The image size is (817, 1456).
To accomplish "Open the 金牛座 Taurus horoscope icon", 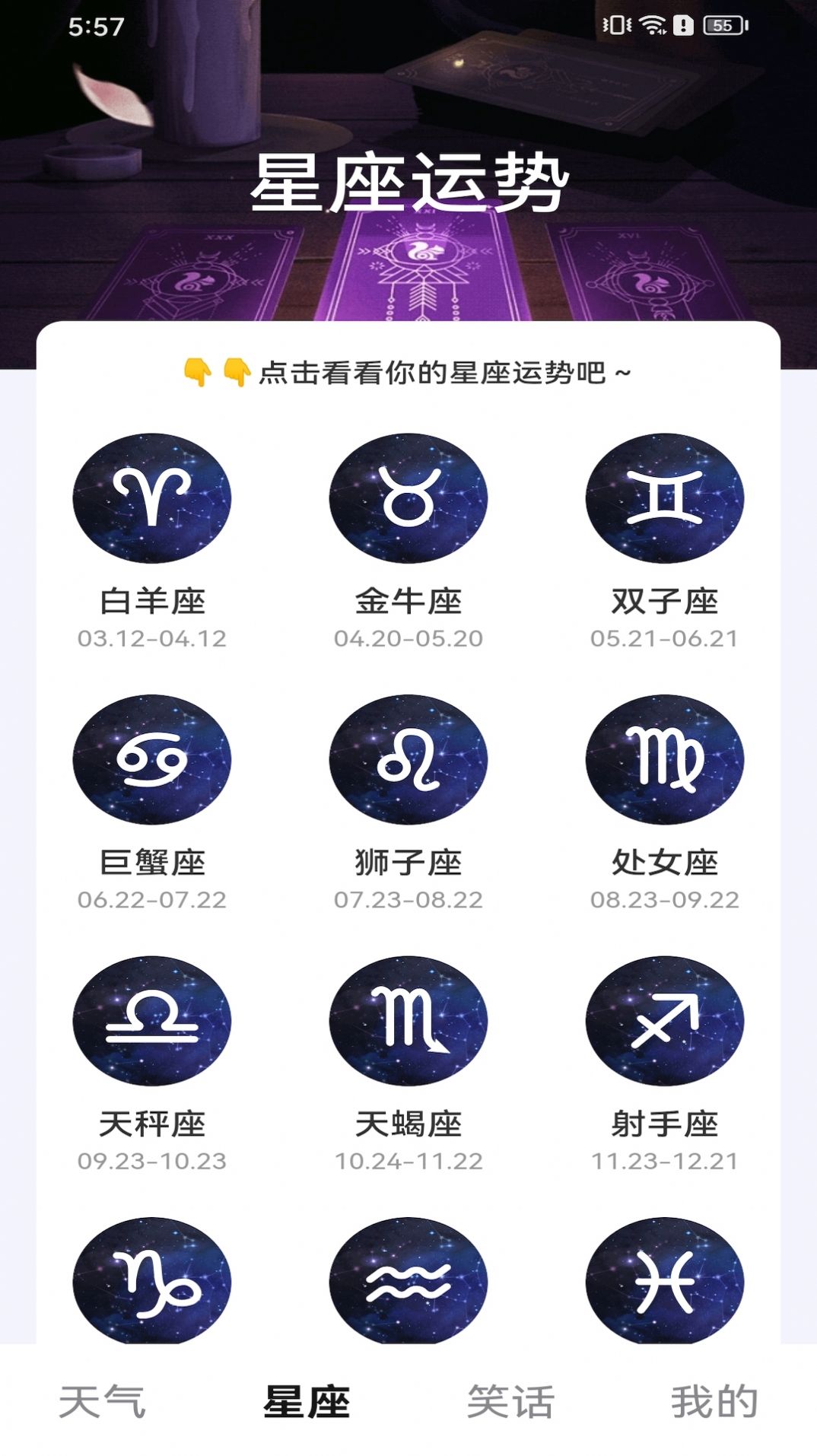I will coord(408,498).
